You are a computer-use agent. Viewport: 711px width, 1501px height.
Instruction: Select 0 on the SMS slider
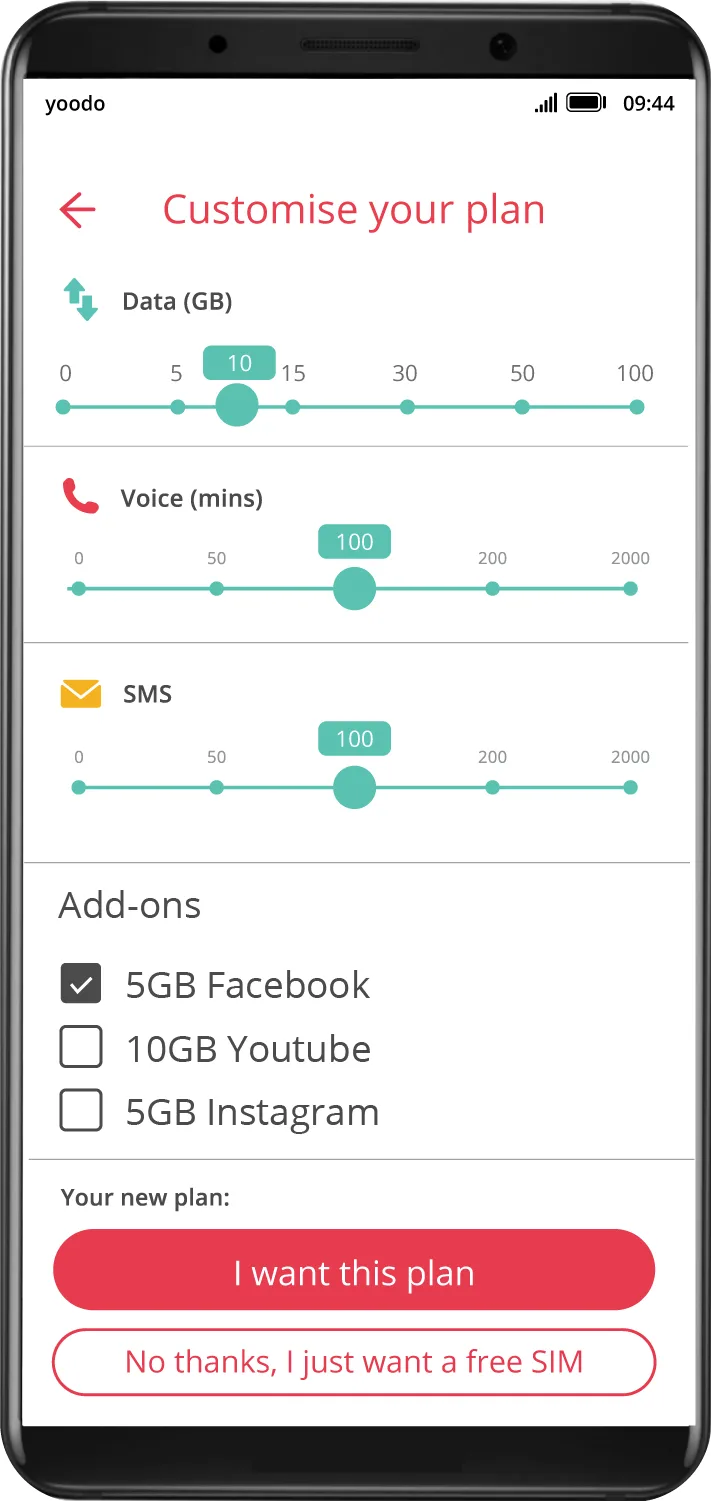click(x=79, y=788)
